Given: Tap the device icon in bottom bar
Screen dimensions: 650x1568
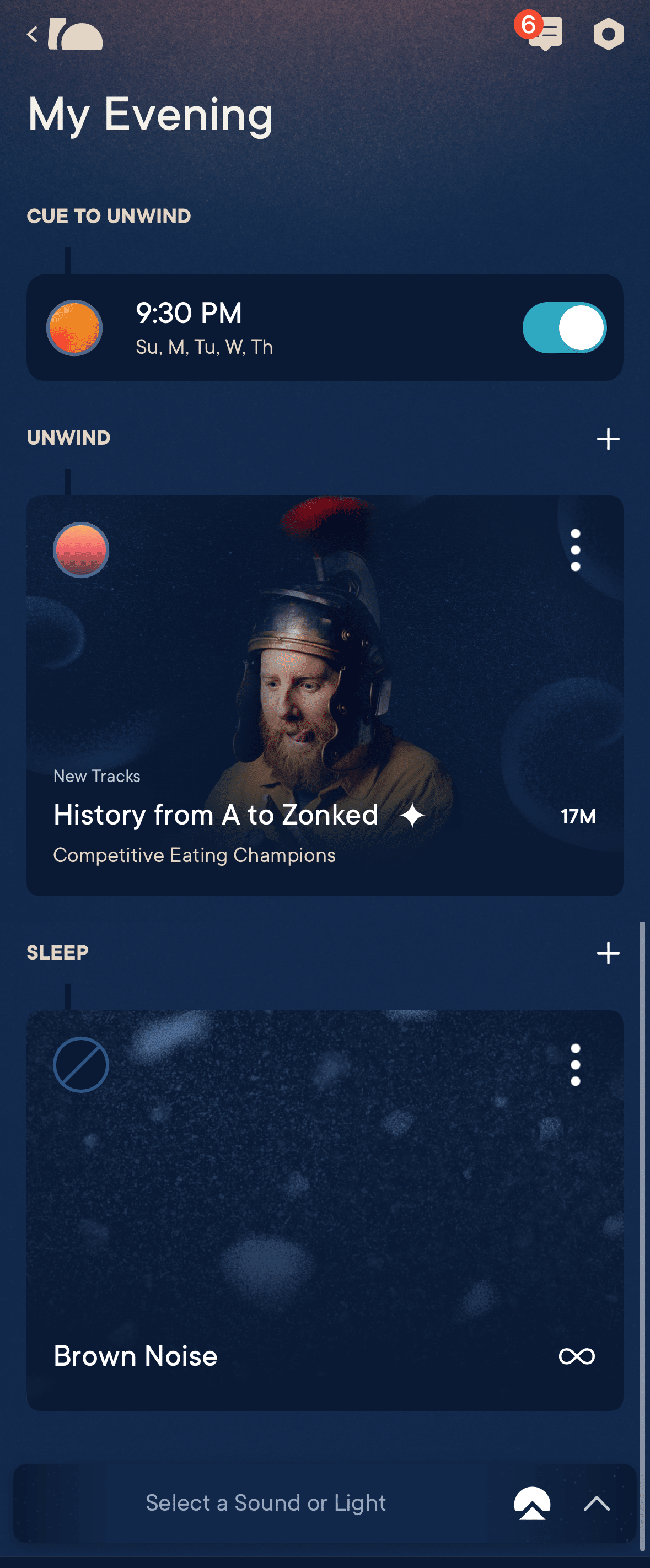Looking at the screenshot, I should click(x=532, y=1504).
